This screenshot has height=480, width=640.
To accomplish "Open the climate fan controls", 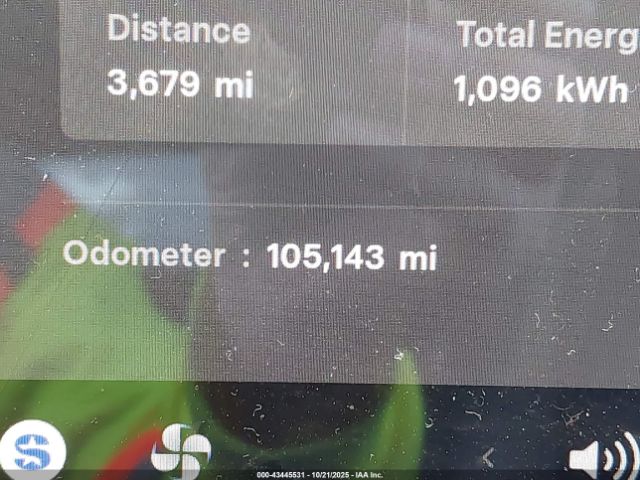I will [x=180, y=451].
